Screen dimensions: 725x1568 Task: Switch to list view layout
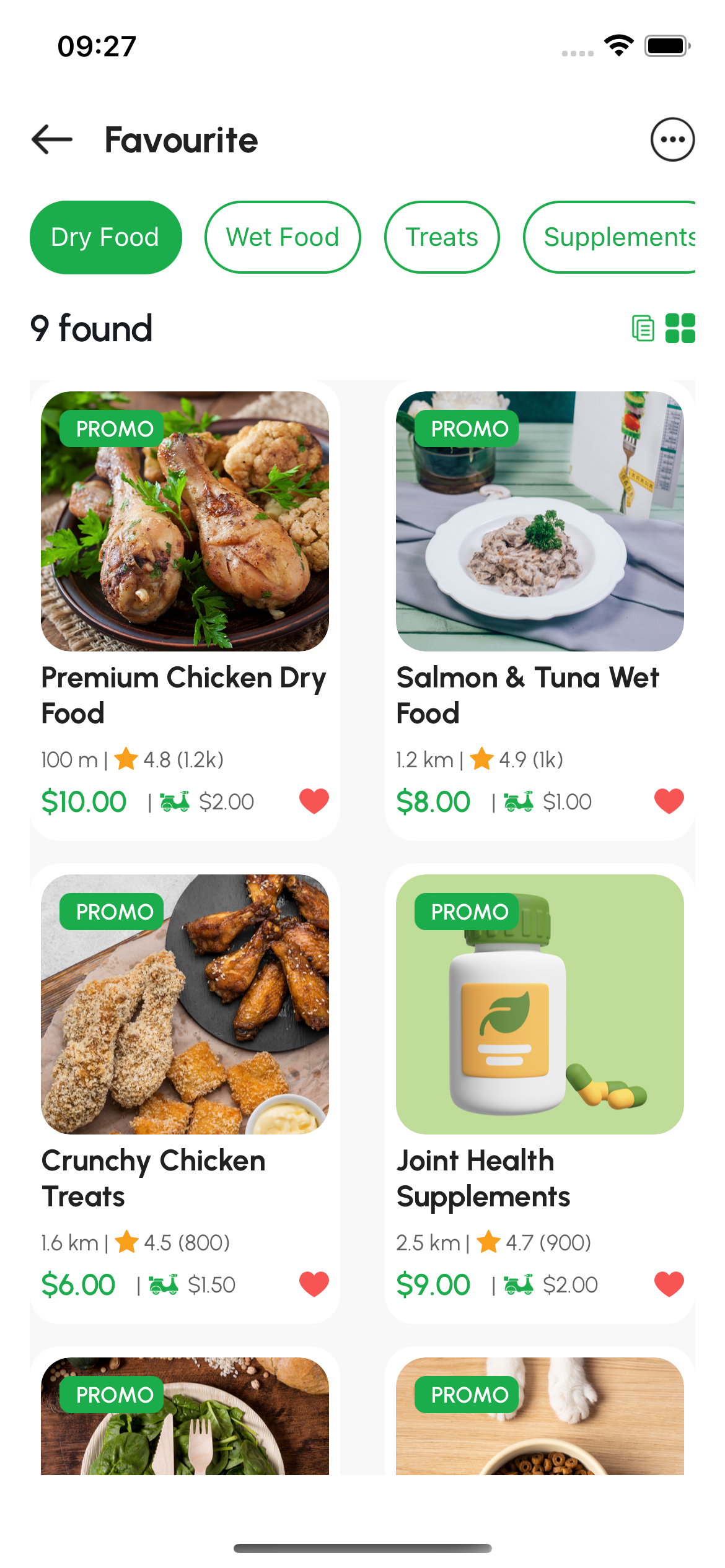tap(643, 328)
